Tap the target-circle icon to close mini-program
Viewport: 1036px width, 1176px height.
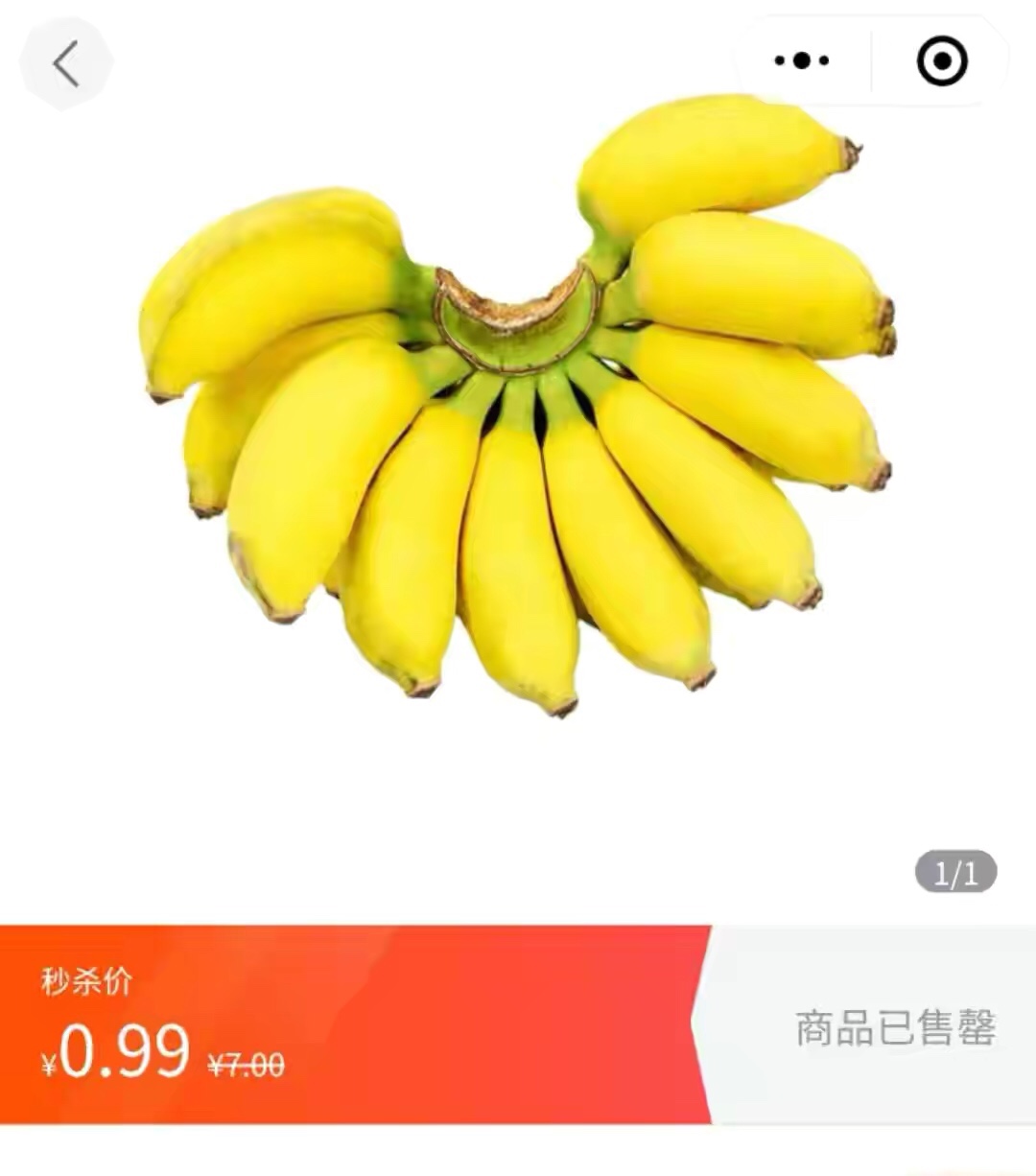click(941, 59)
